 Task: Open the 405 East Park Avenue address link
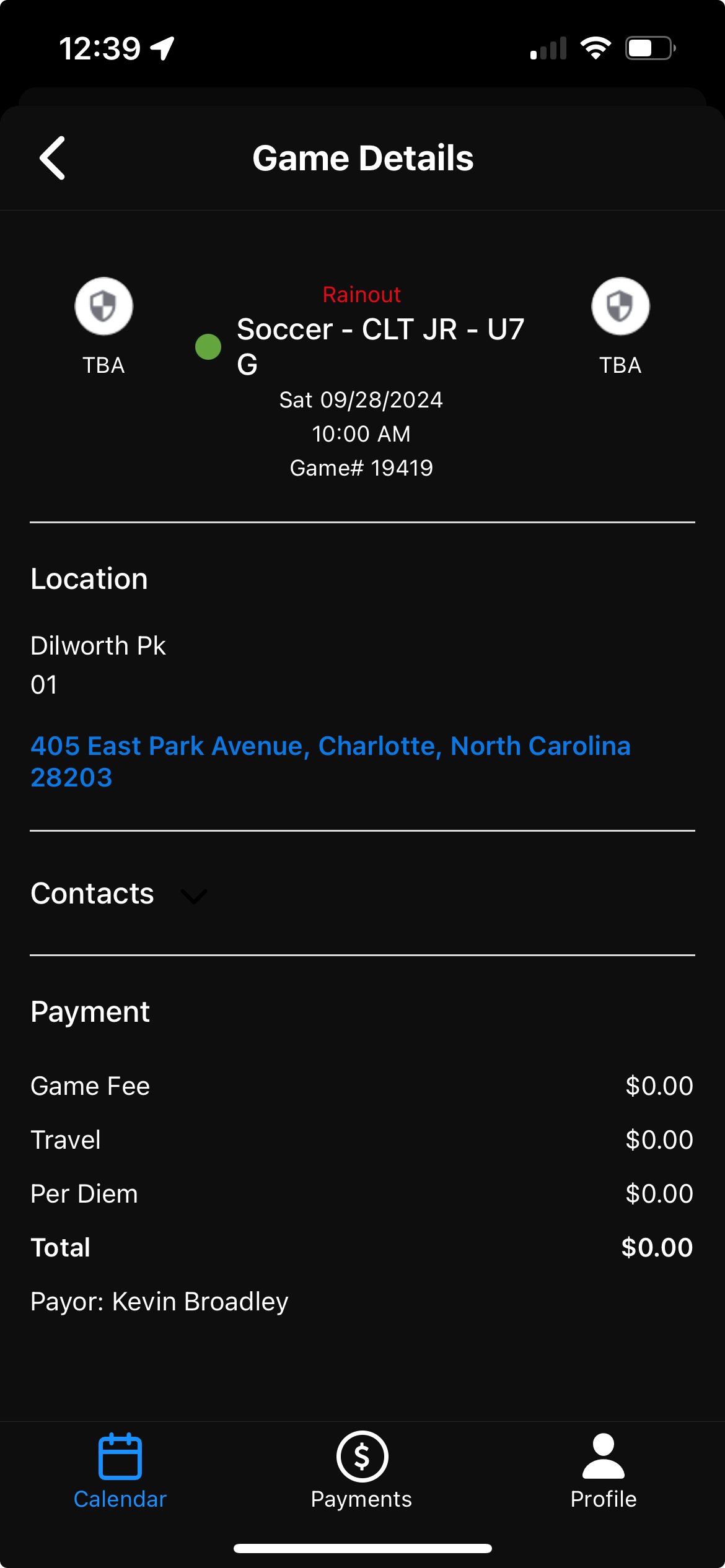coord(330,761)
